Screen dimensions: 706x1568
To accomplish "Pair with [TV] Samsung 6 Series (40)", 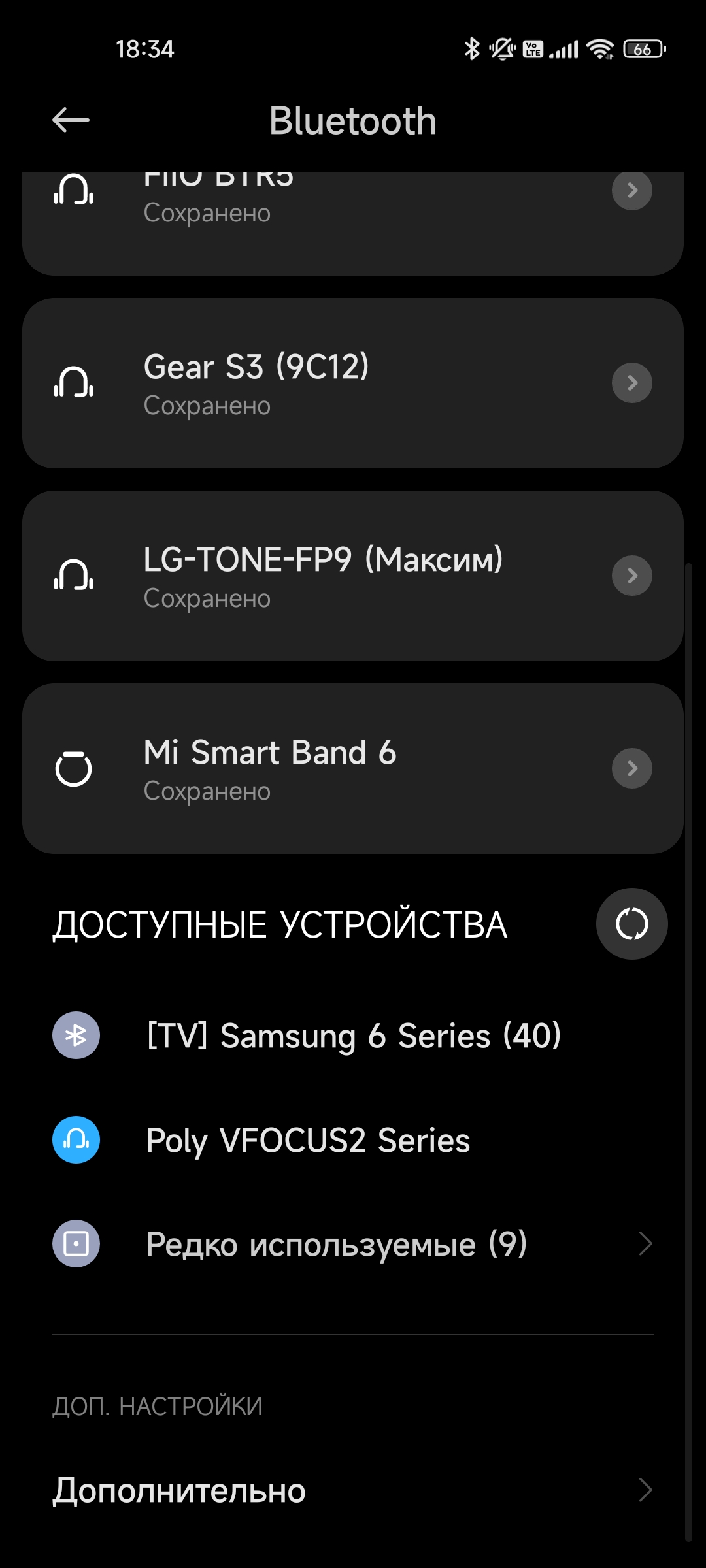I will pos(353,1036).
